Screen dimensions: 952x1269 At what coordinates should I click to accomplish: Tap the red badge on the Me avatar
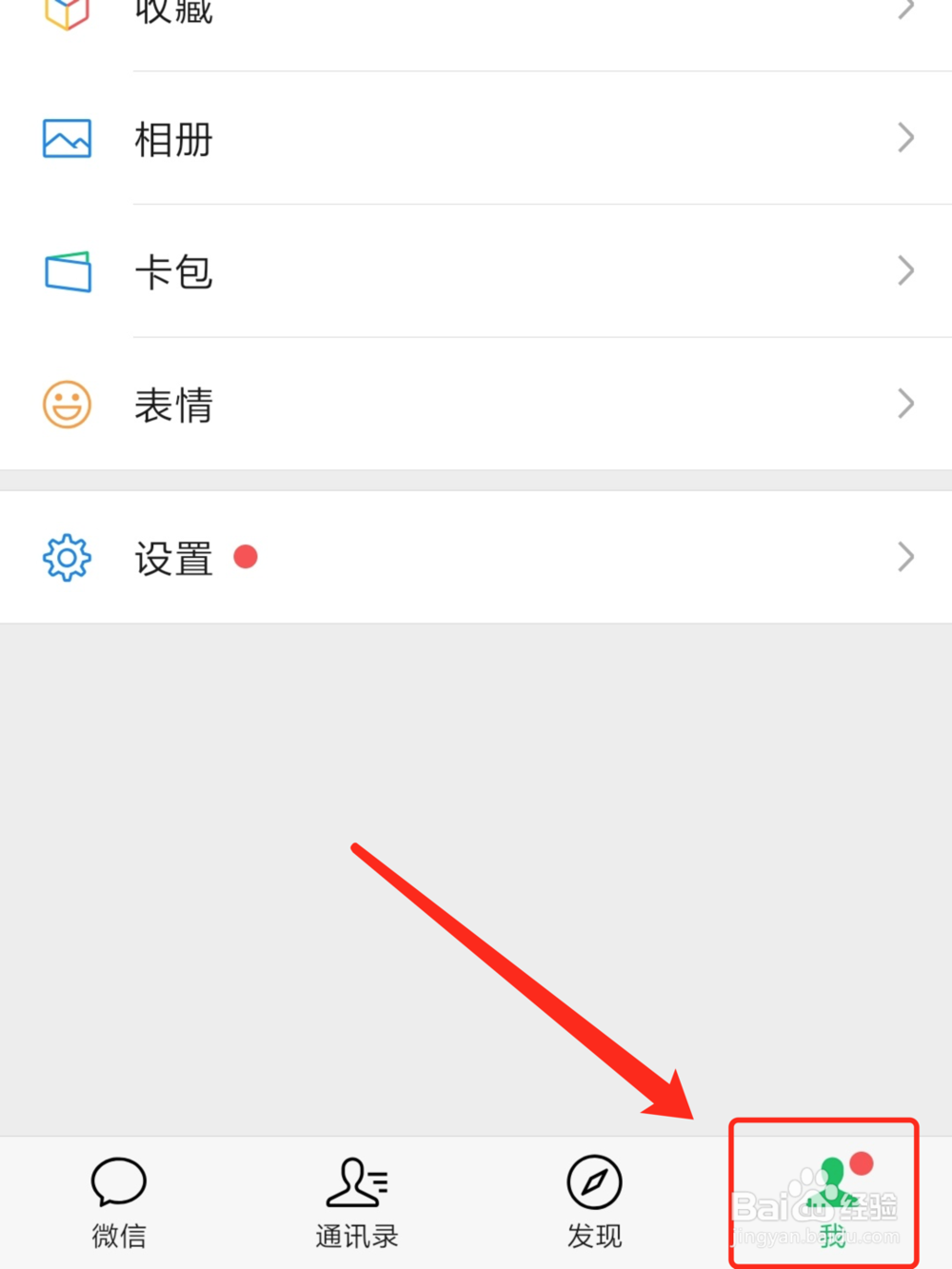[862, 1160]
